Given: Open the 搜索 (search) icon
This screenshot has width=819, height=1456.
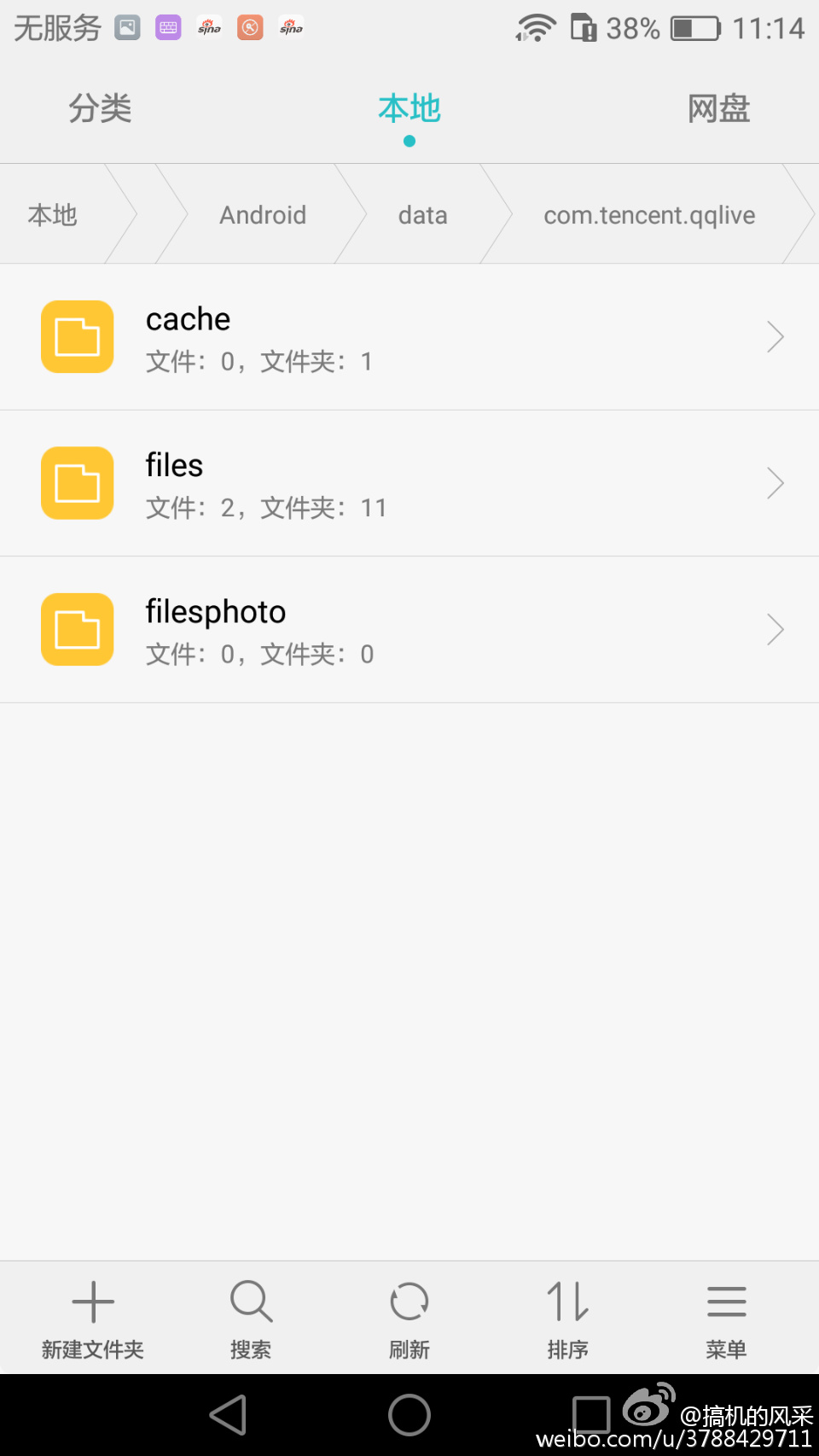Looking at the screenshot, I should (x=251, y=1316).
